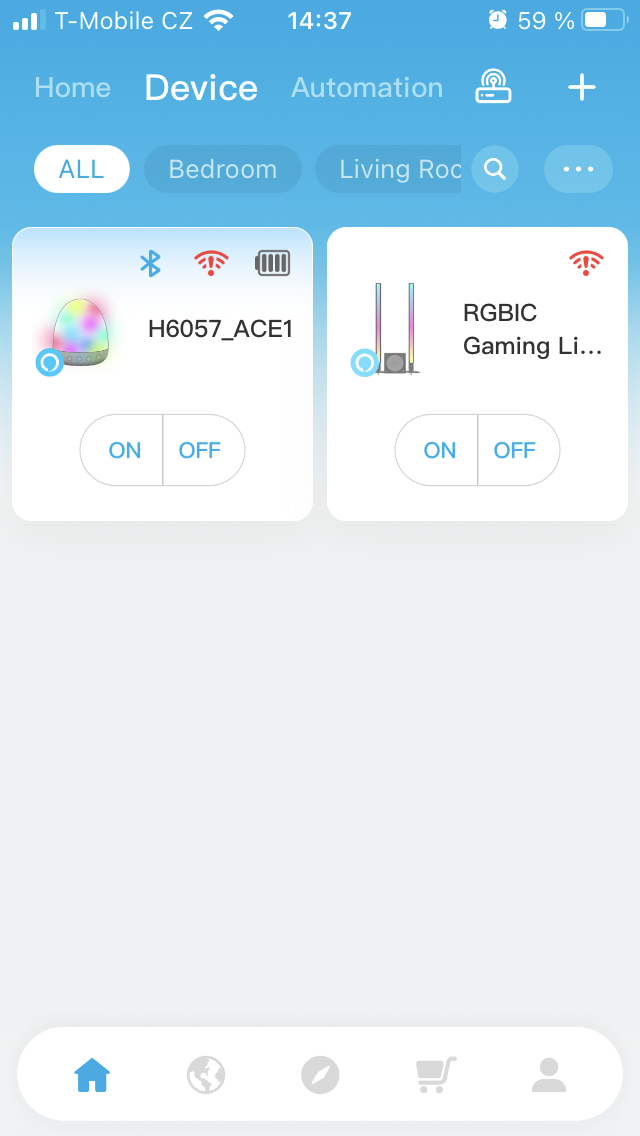Turn ON the H6057_ACE1 lamp
Image resolution: width=640 pixels, height=1136 pixels.
tap(124, 450)
